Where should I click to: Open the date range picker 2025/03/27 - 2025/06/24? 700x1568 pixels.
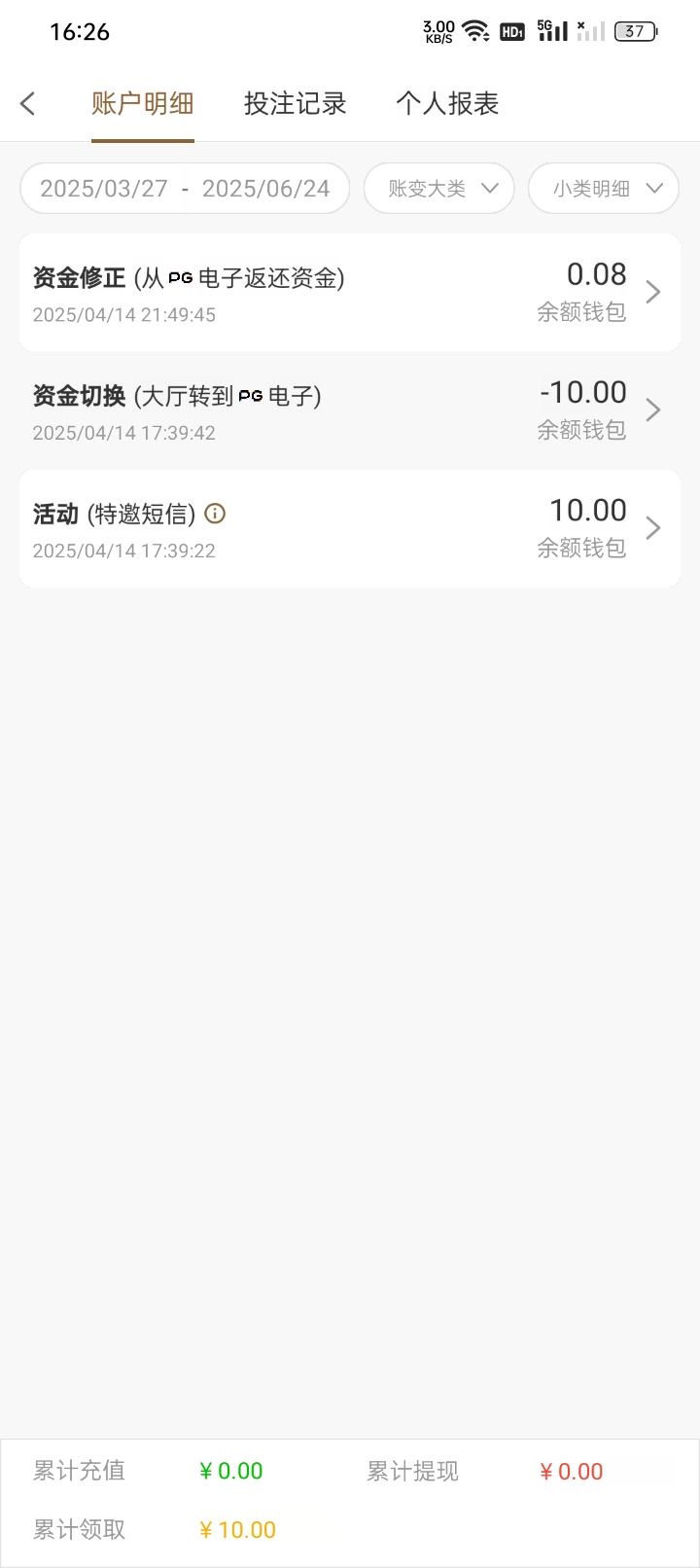click(185, 189)
